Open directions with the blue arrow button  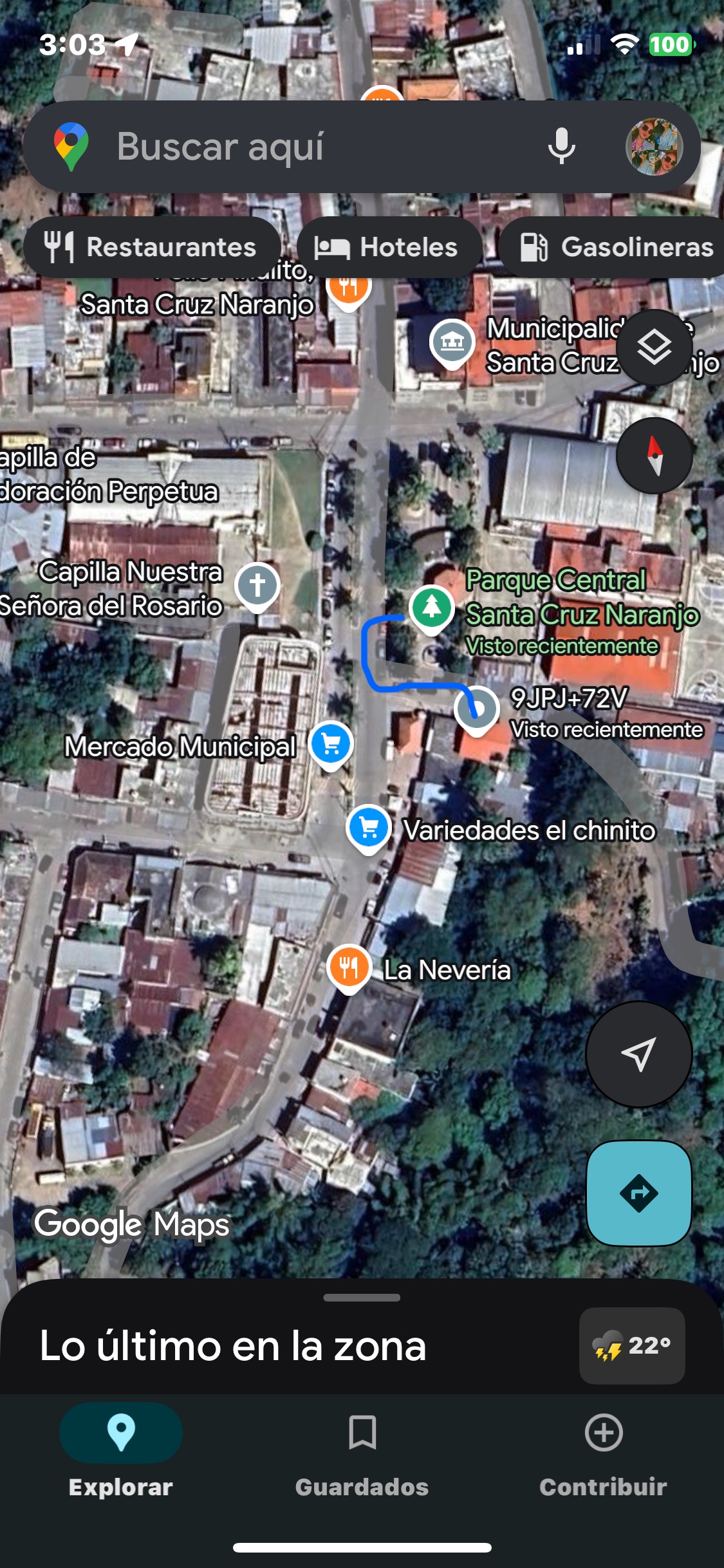(638, 1193)
